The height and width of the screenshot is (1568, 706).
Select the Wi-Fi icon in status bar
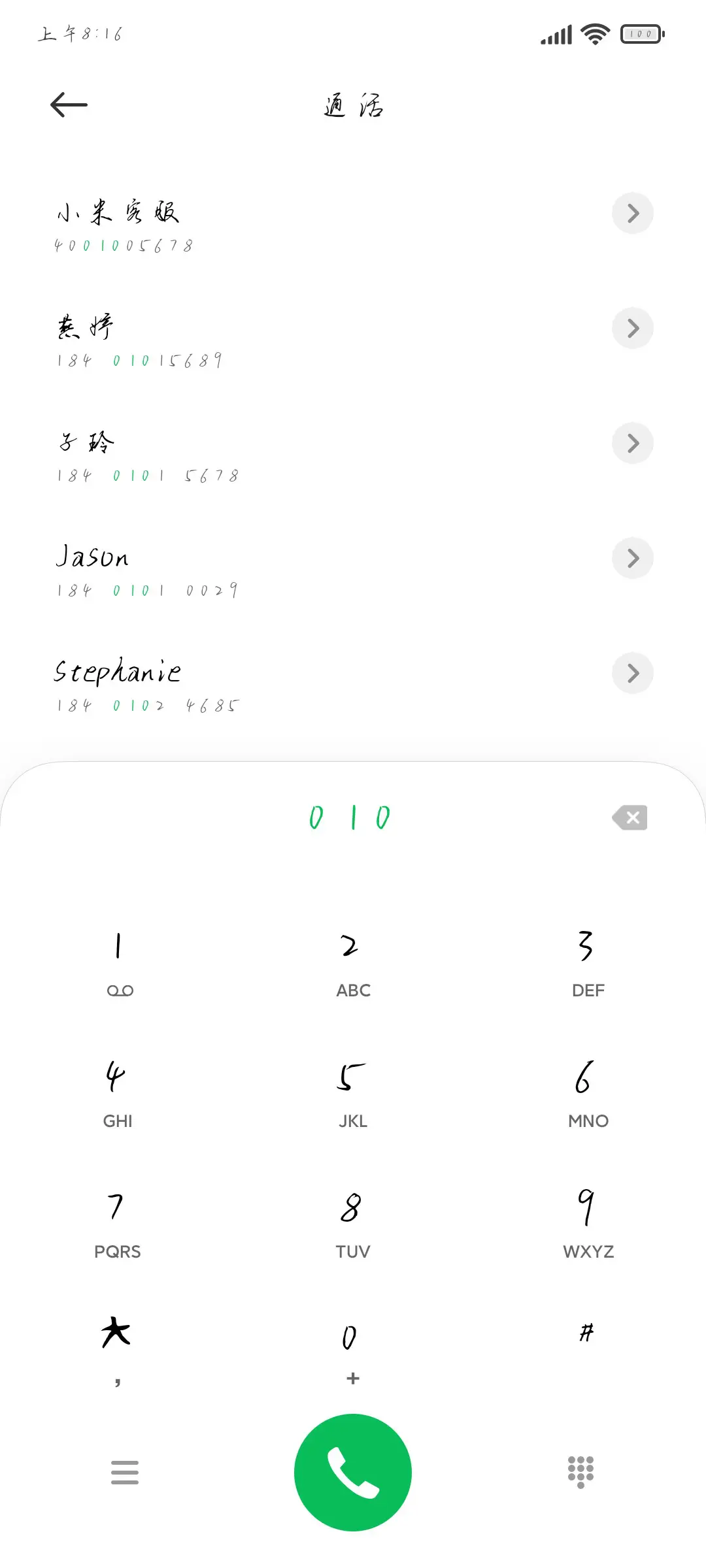[594, 34]
